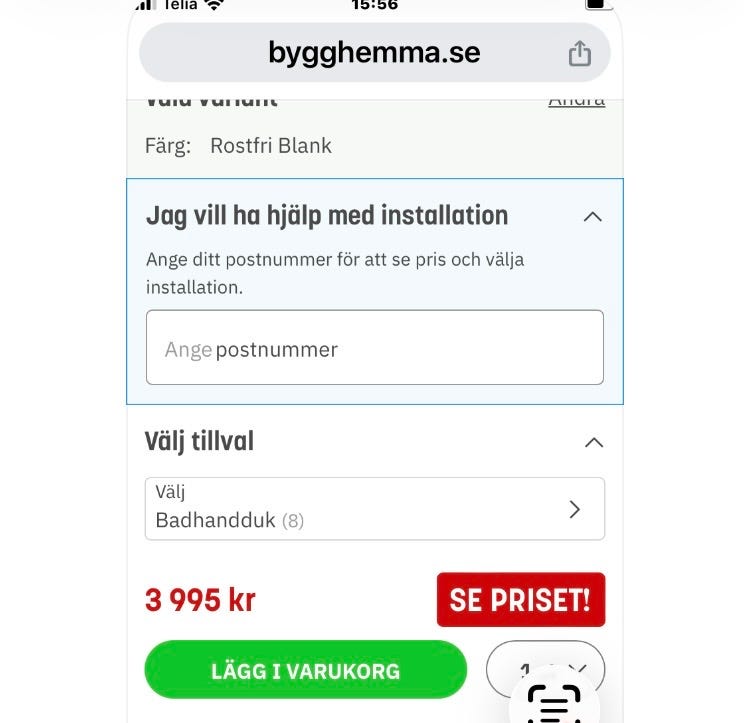Screen dimensions: 744x723
Task: Add product with Lägg i varukorg
Action: click(305, 670)
